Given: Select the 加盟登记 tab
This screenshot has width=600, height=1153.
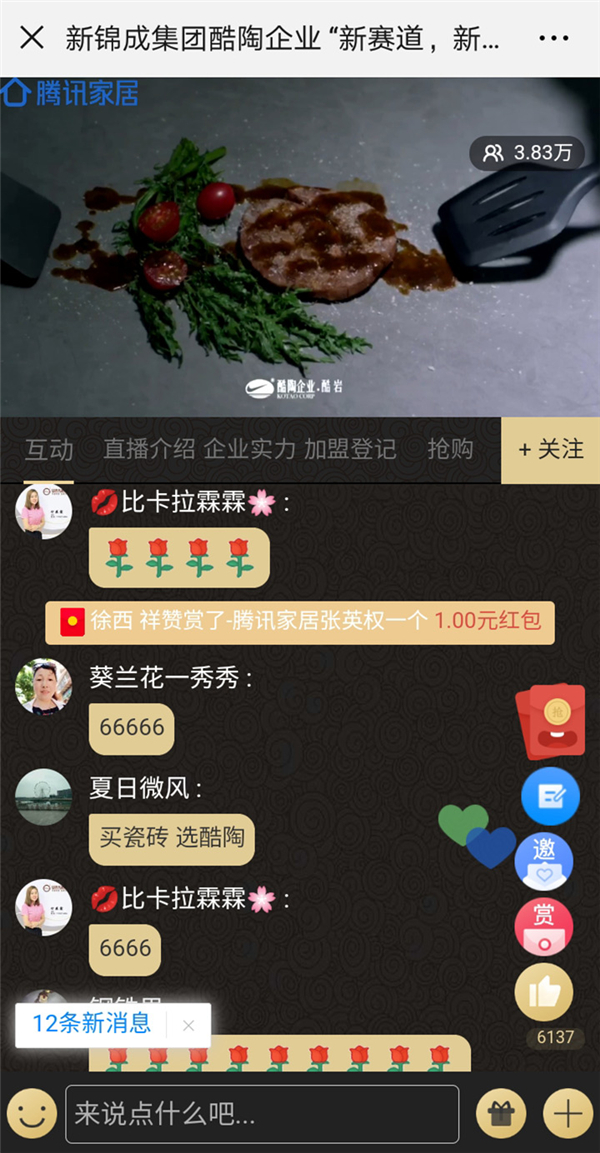Looking at the screenshot, I should pos(350,450).
